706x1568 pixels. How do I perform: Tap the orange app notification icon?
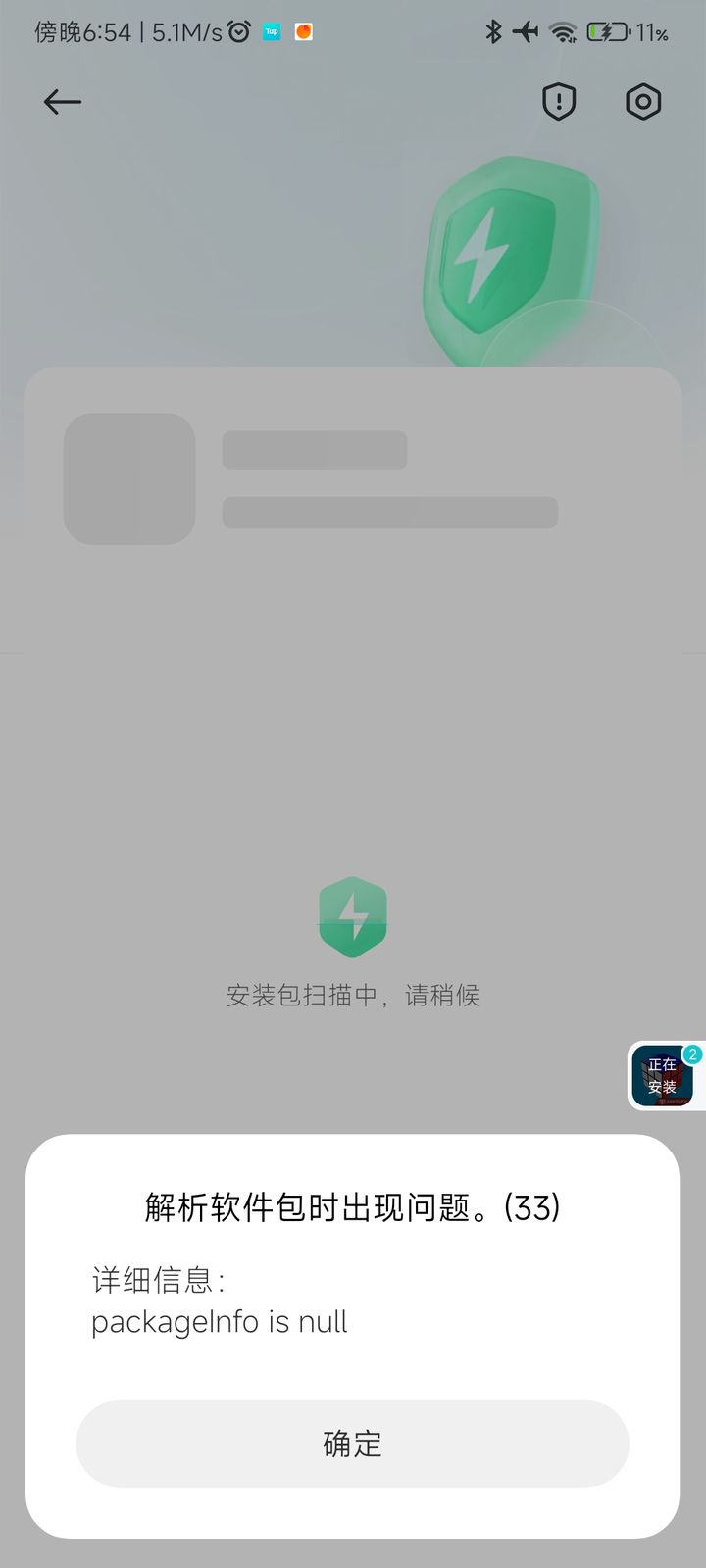click(303, 32)
